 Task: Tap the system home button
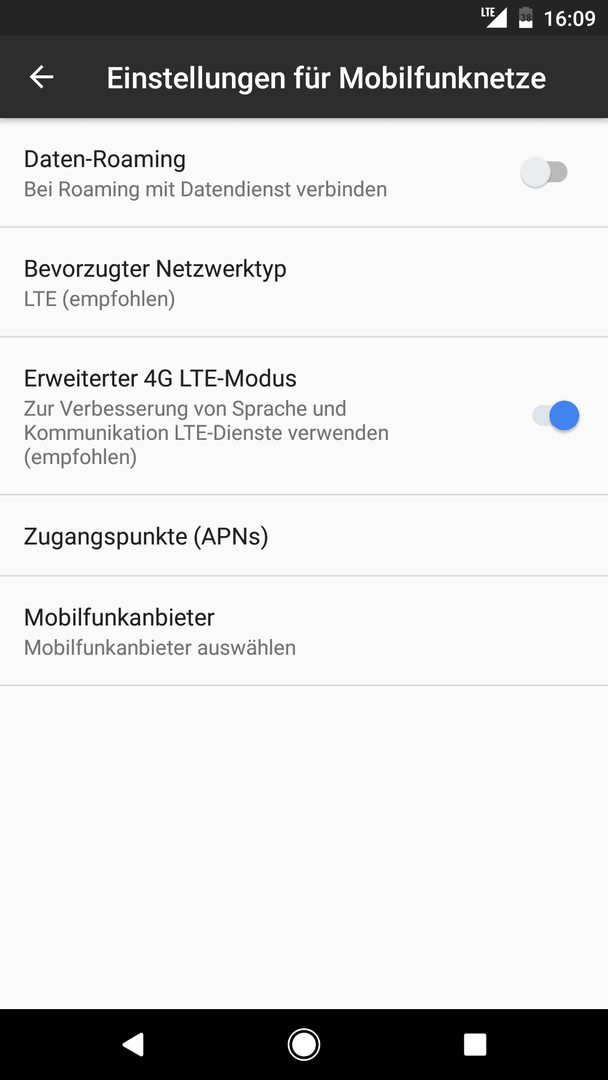[x=304, y=1044]
